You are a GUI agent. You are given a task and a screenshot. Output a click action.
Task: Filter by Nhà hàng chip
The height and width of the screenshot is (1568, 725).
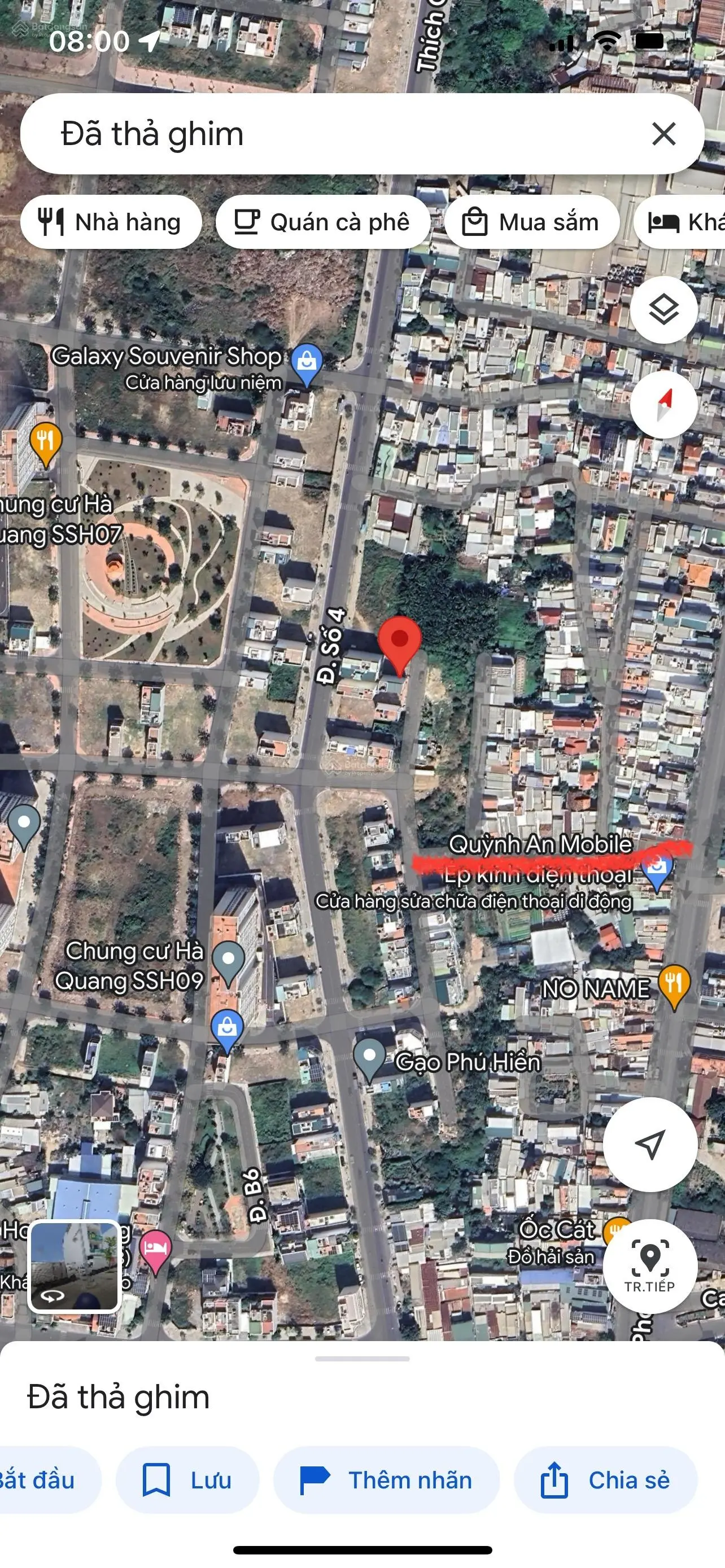point(111,222)
